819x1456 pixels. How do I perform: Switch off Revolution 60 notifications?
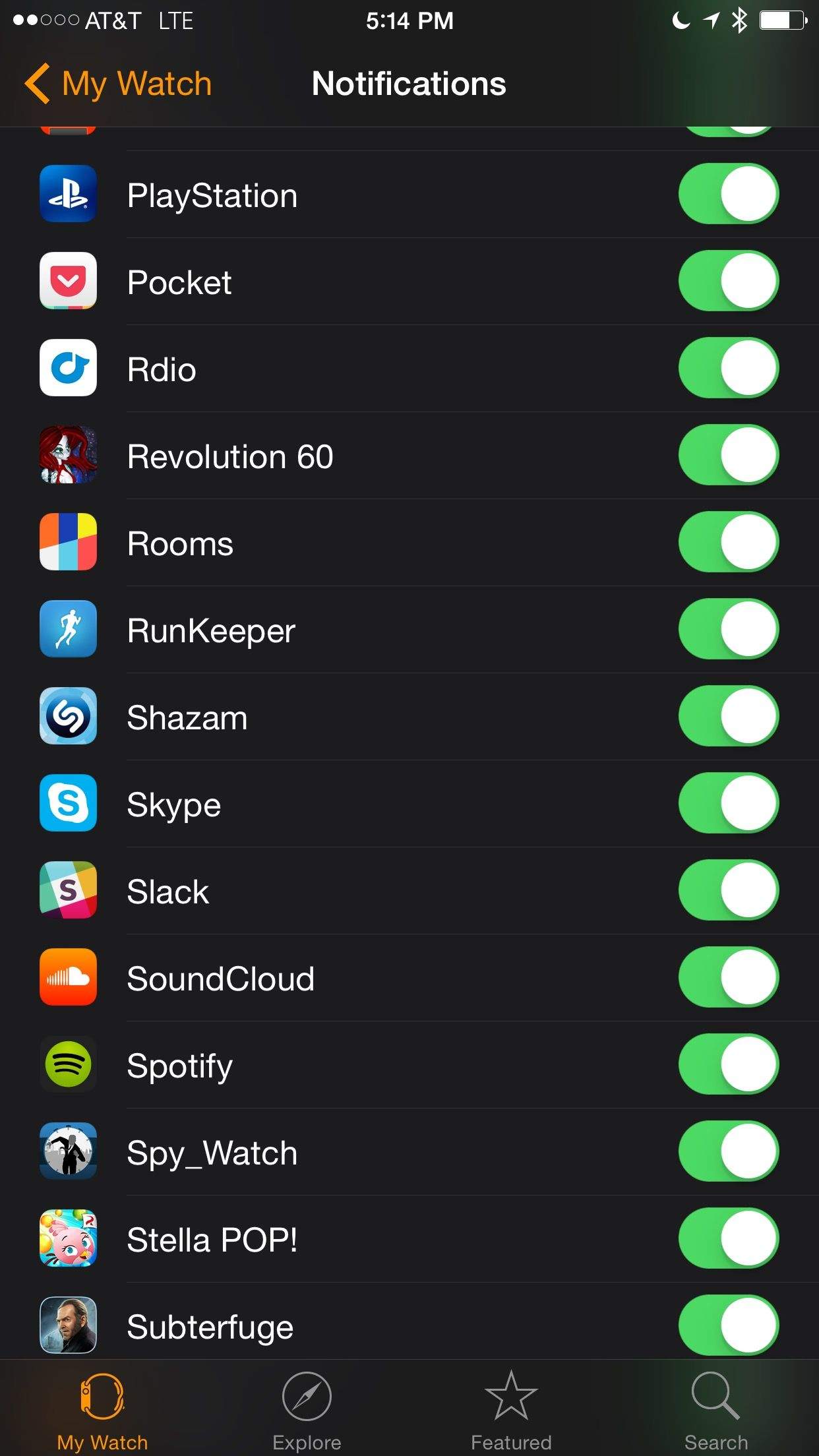728,456
